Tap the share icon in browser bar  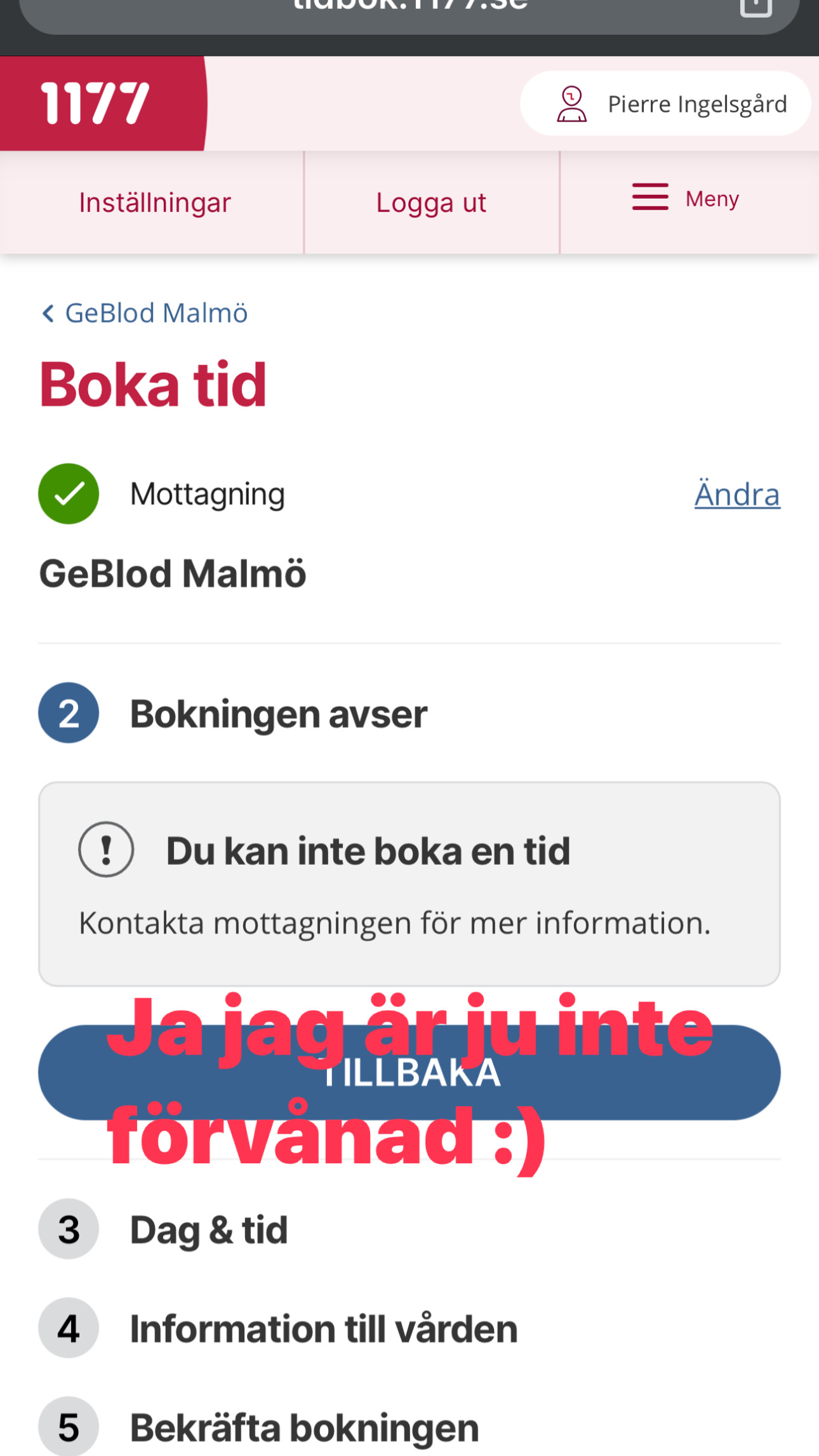coord(756,6)
